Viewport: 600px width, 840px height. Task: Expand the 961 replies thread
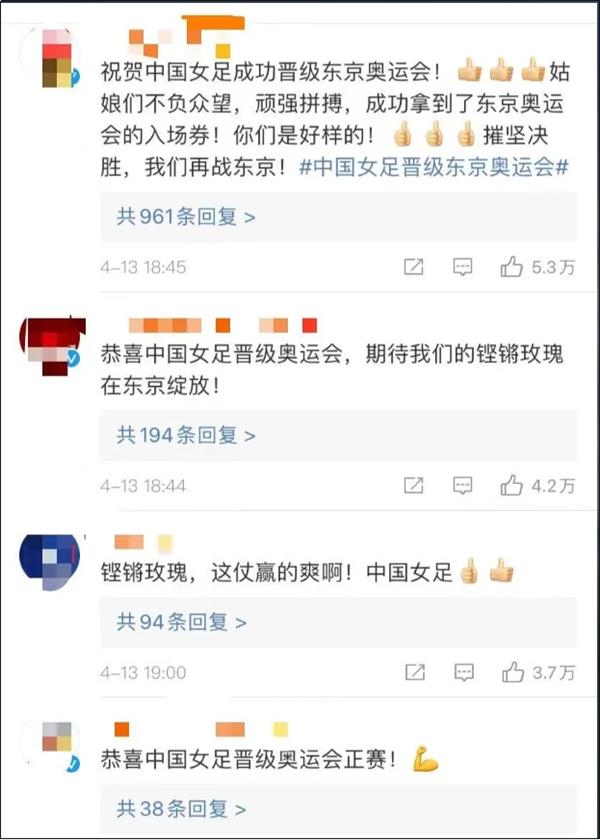[x=186, y=216]
